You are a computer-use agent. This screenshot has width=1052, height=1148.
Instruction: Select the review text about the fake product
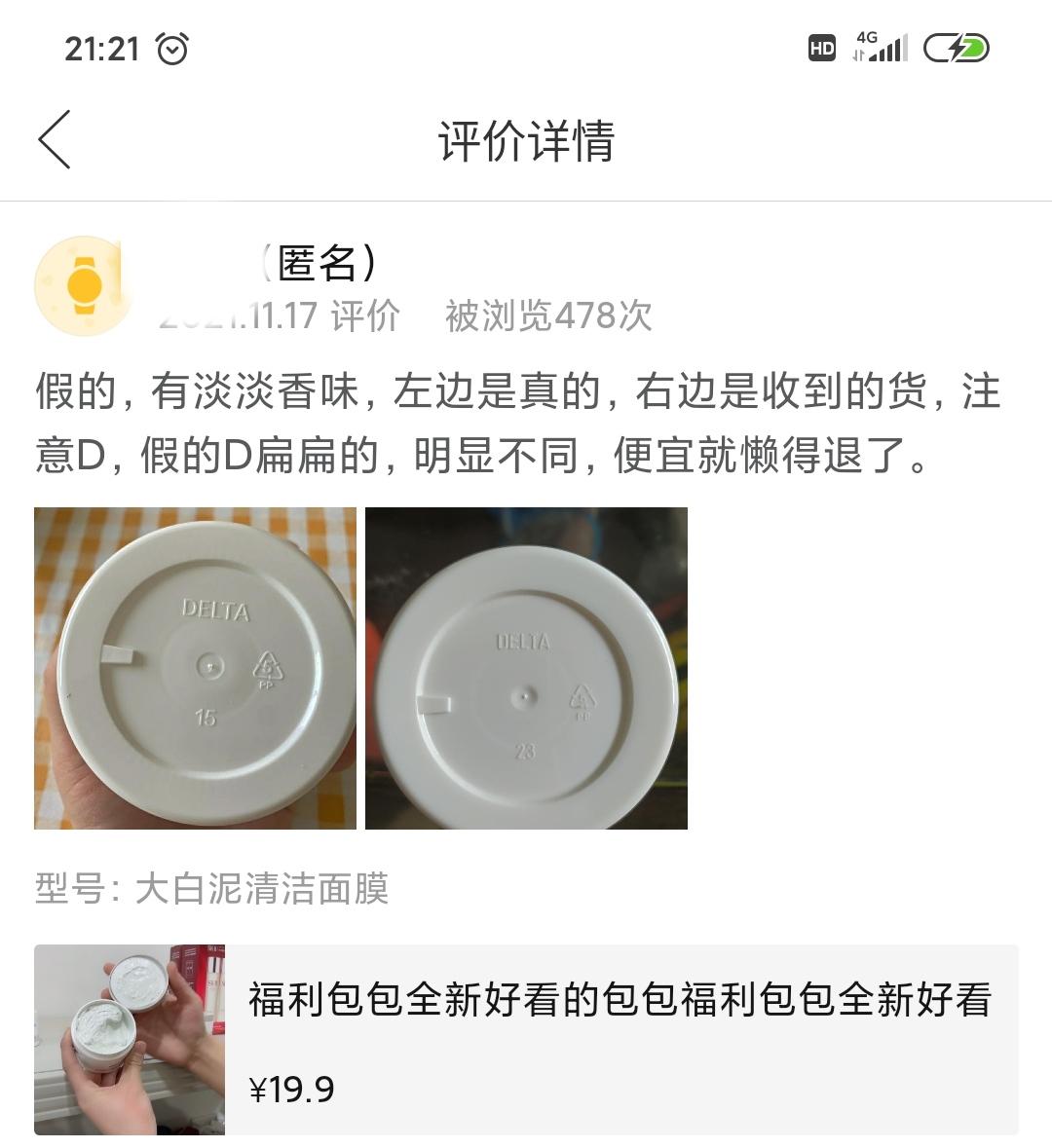pos(526,421)
